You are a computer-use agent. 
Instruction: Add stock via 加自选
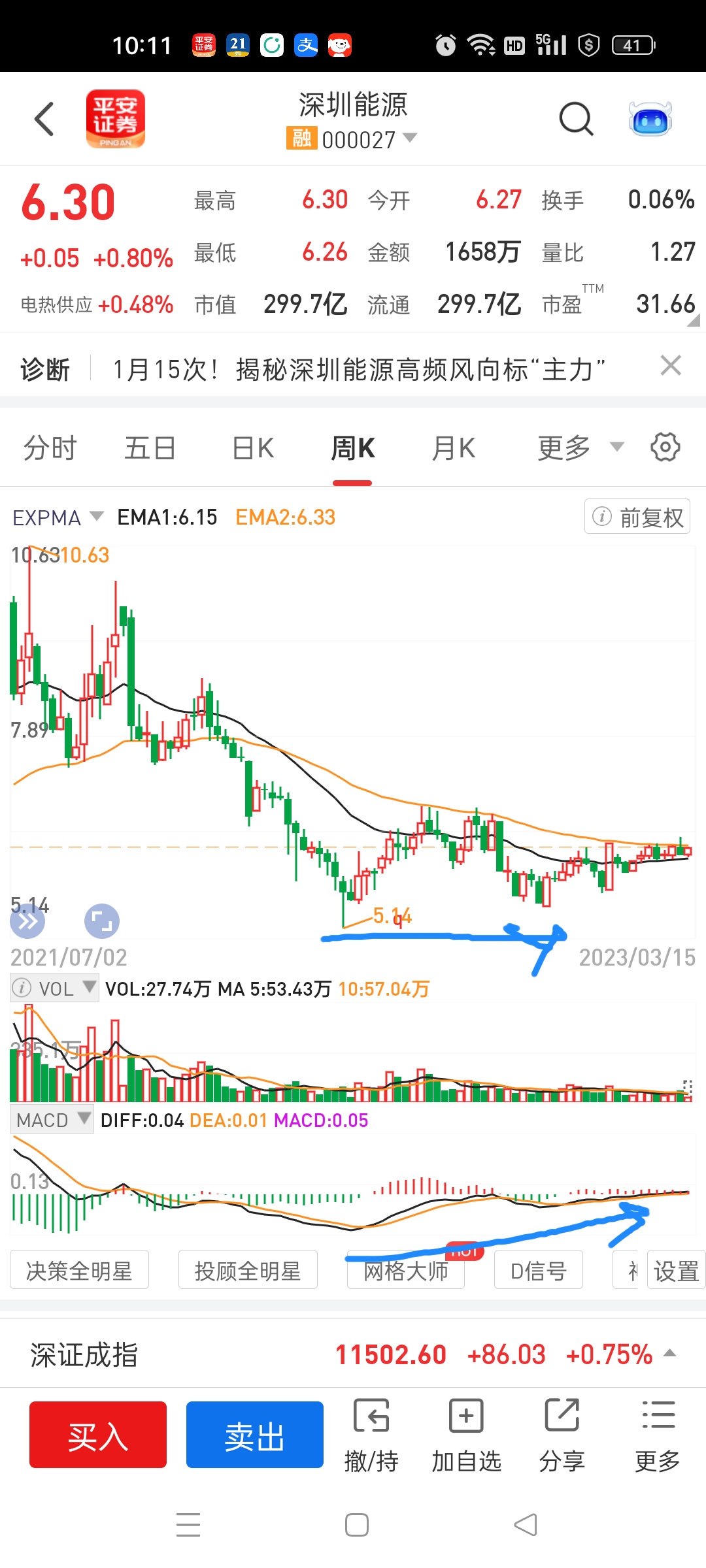[x=466, y=1435]
